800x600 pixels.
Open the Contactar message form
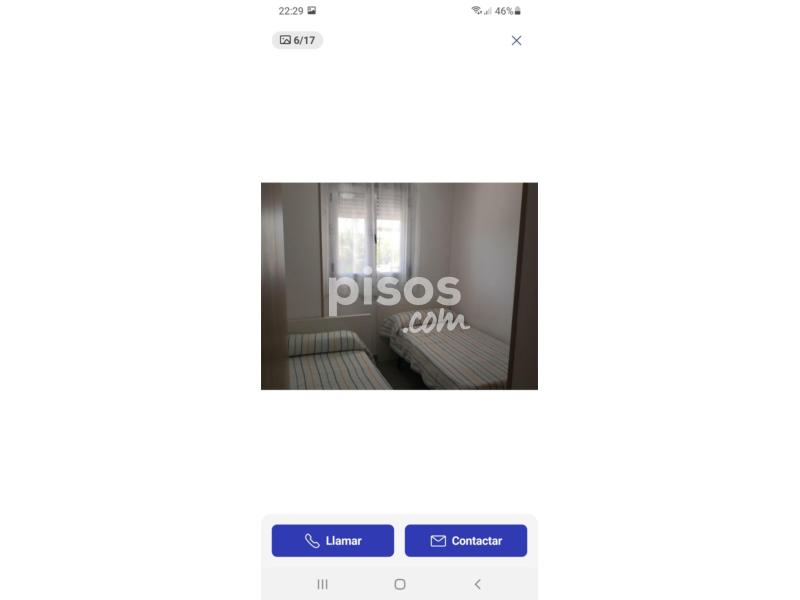[466, 541]
